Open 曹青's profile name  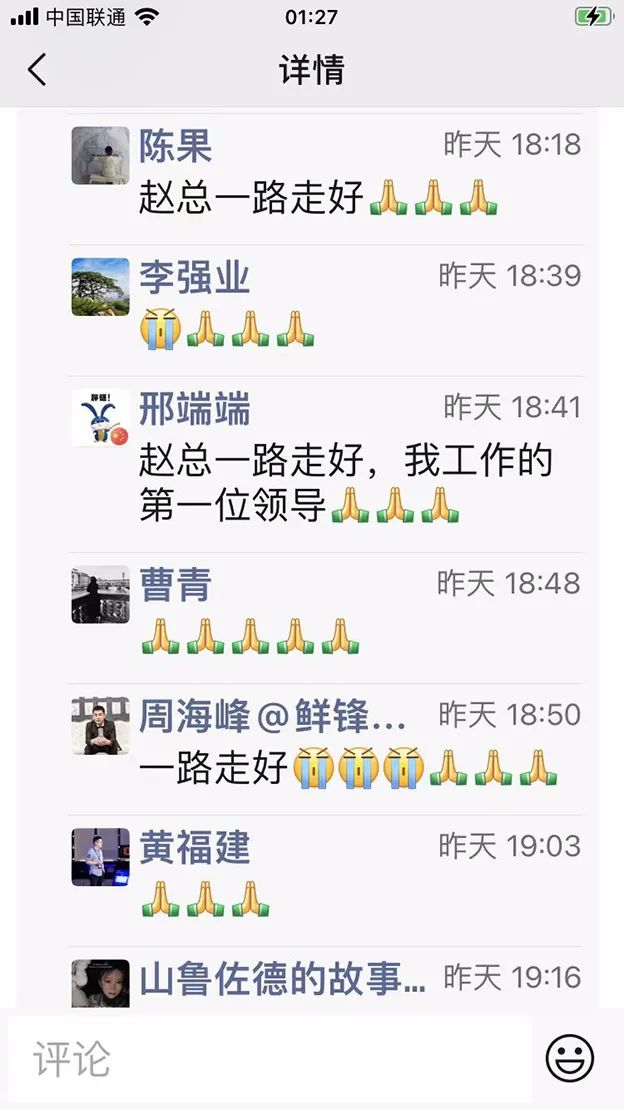176,584
